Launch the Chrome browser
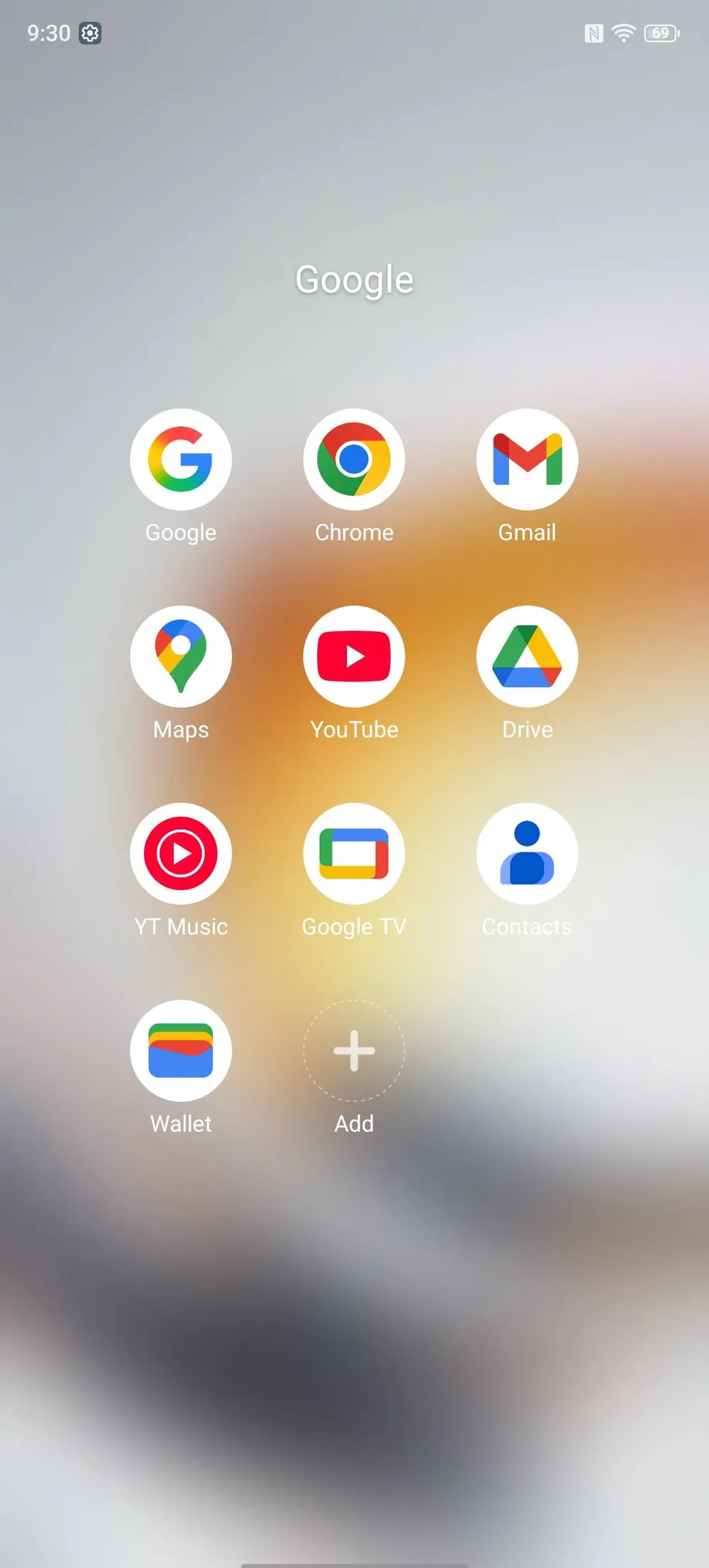Image resolution: width=709 pixels, height=1568 pixels. pos(354,460)
